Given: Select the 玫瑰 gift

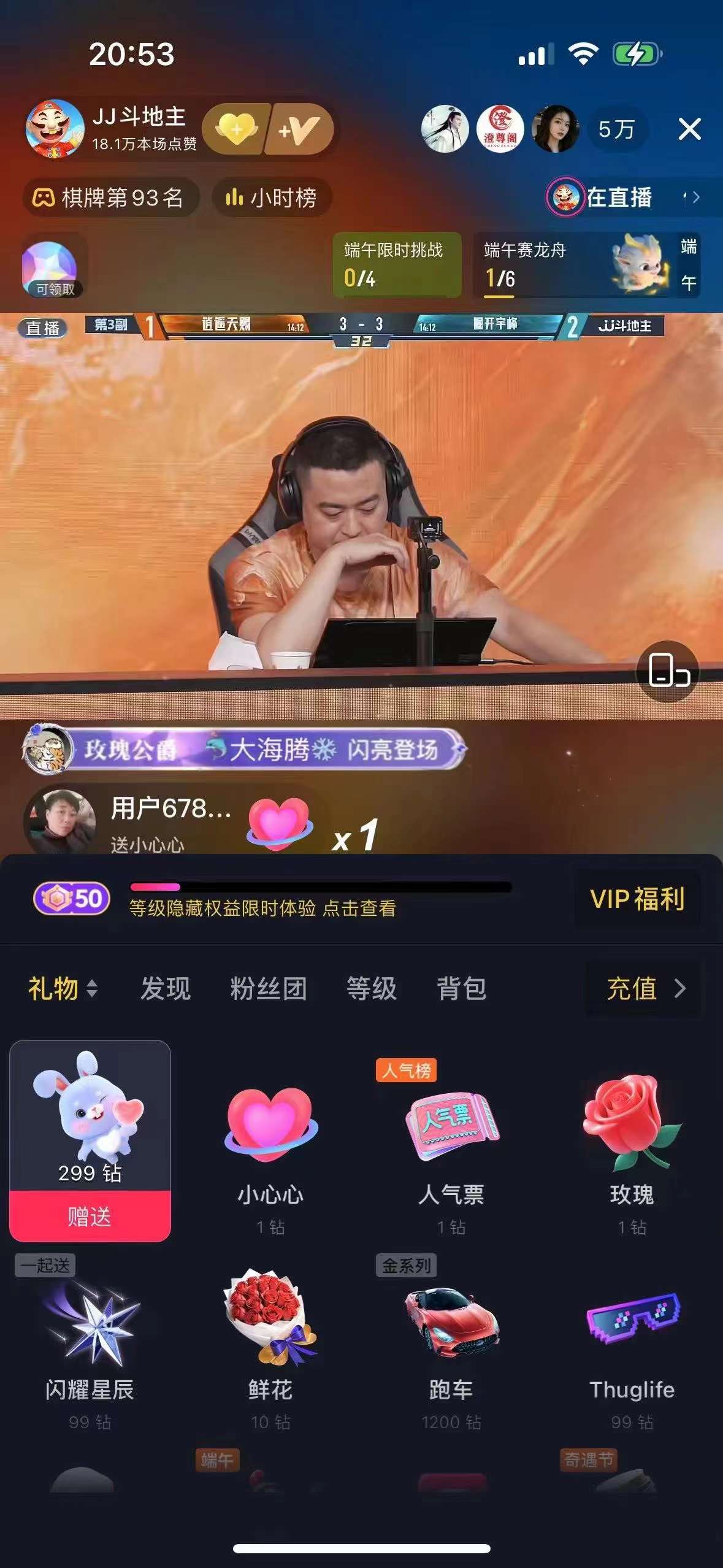Looking at the screenshot, I should (x=632, y=1147).
